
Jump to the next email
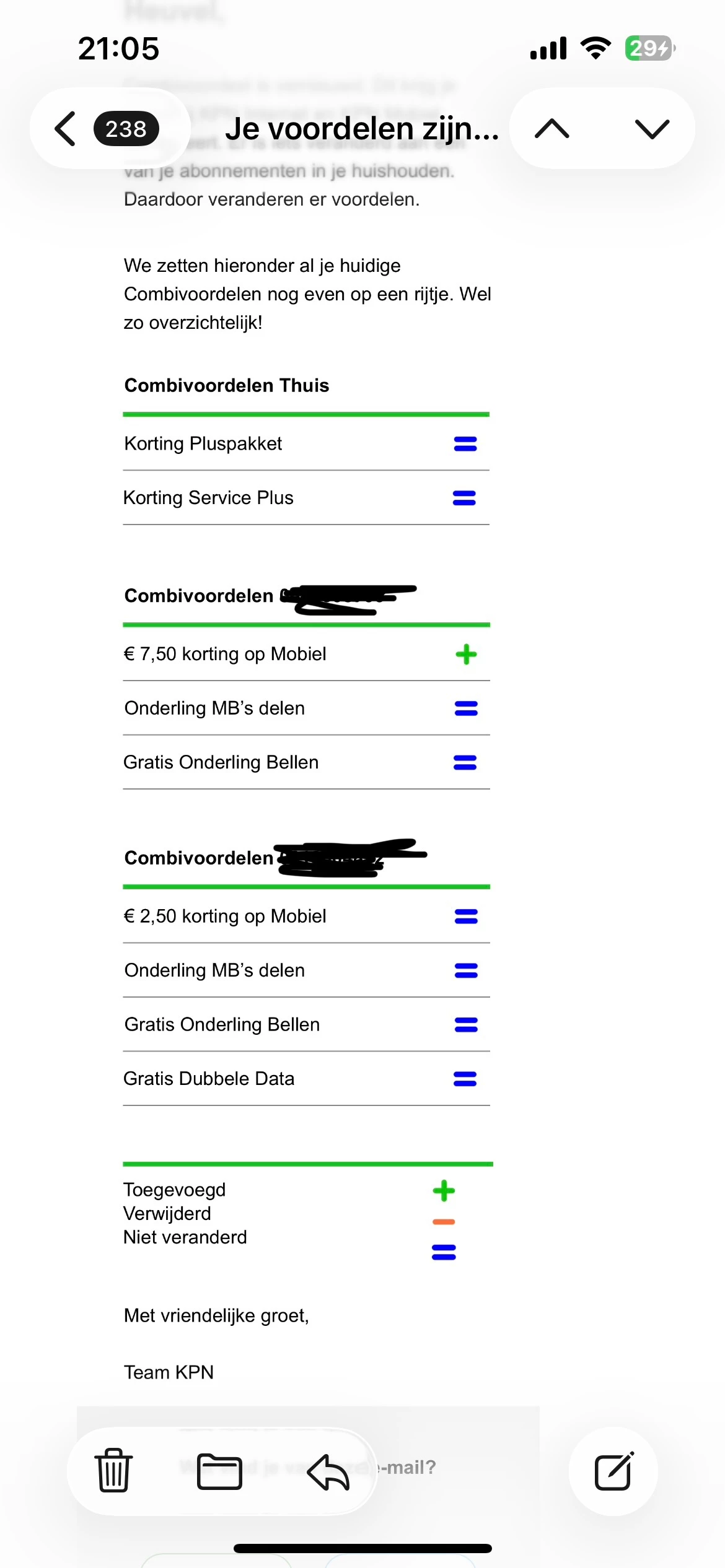[652, 129]
